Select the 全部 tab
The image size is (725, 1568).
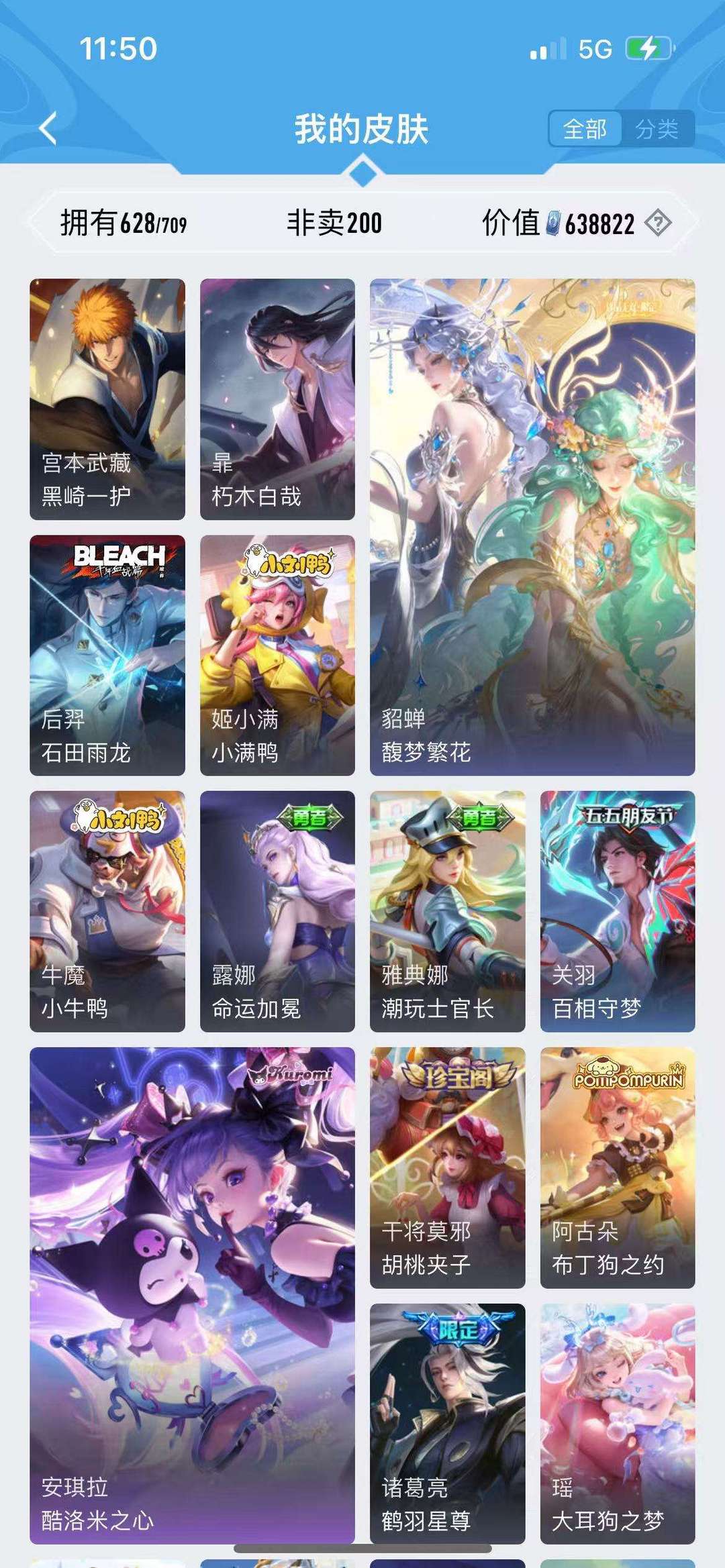point(585,129)
